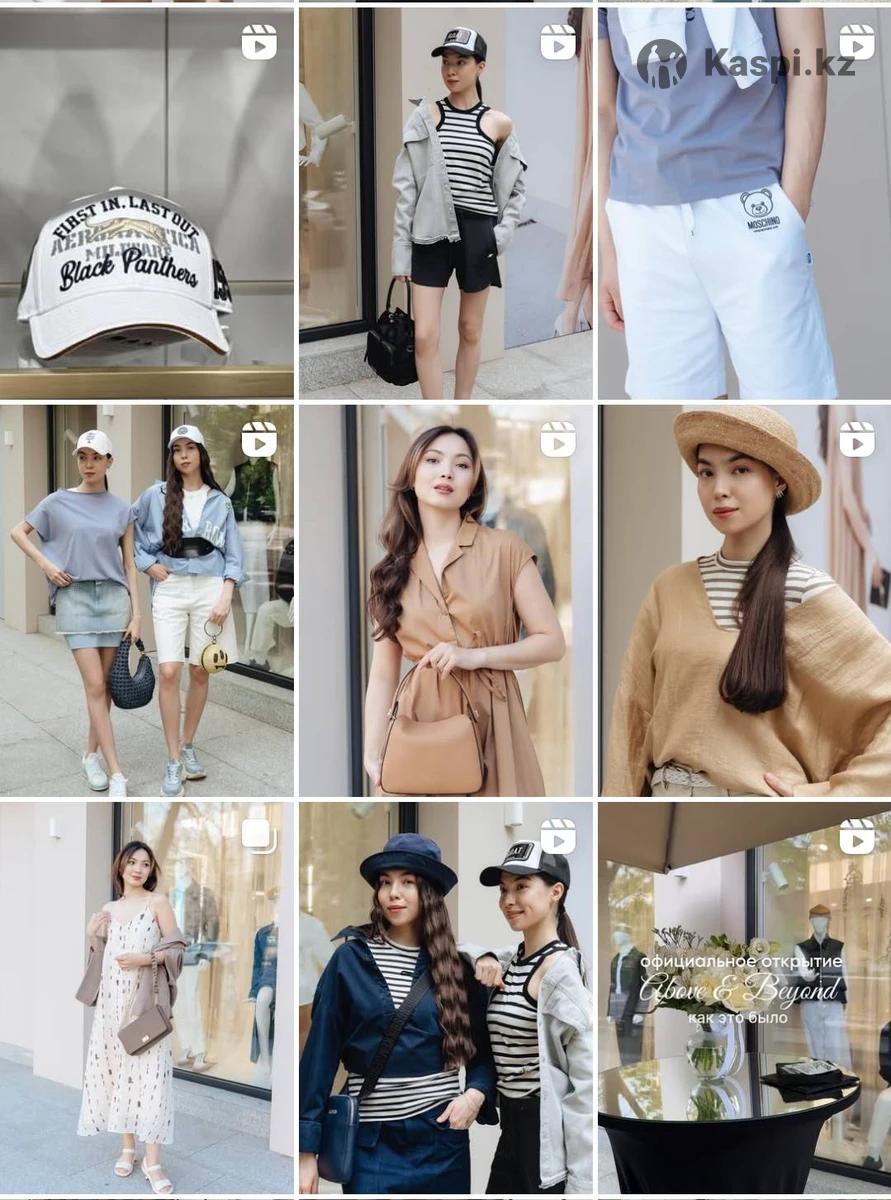This screenshot has width=891, height=1200.
Task: Open the Above & Beyond official opening reel
Action: coord(744,998)
